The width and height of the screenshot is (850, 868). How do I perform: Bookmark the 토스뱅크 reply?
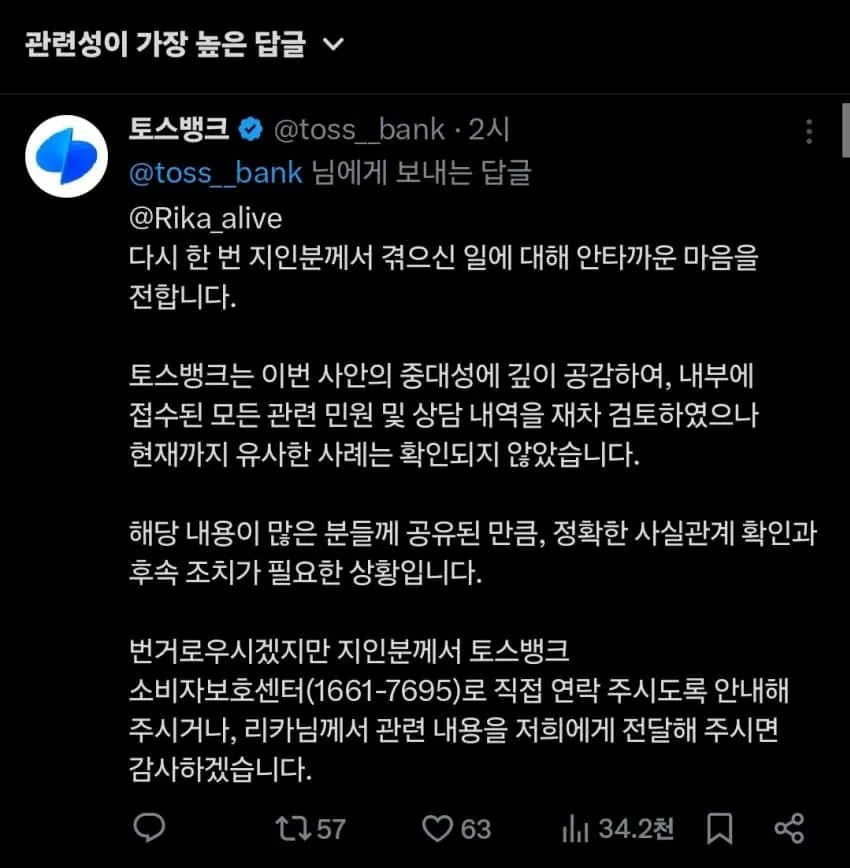(x=719, y=828)
